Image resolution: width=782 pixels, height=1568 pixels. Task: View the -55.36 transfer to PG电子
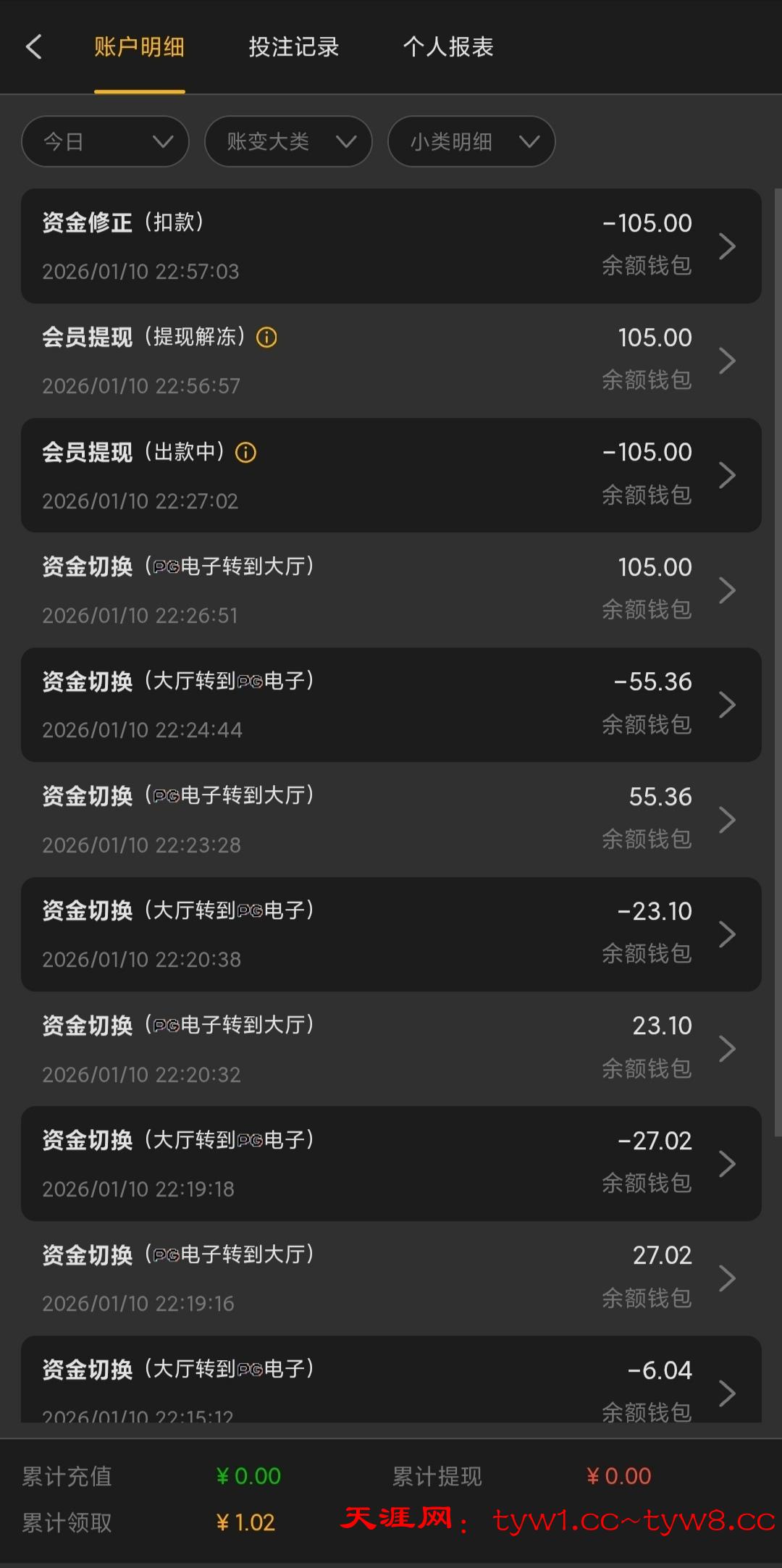coord(391,705)
